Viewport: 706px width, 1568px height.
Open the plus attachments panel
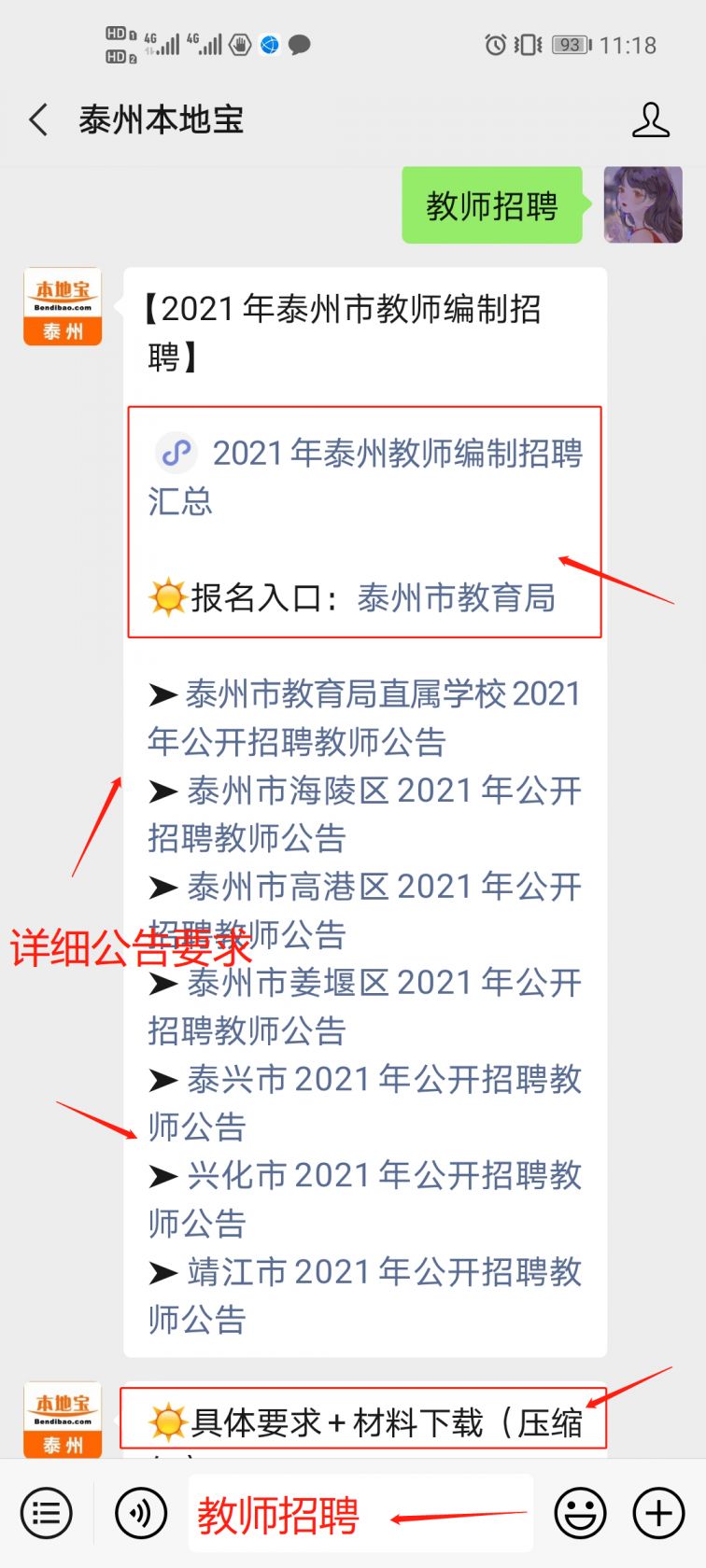659,1513
